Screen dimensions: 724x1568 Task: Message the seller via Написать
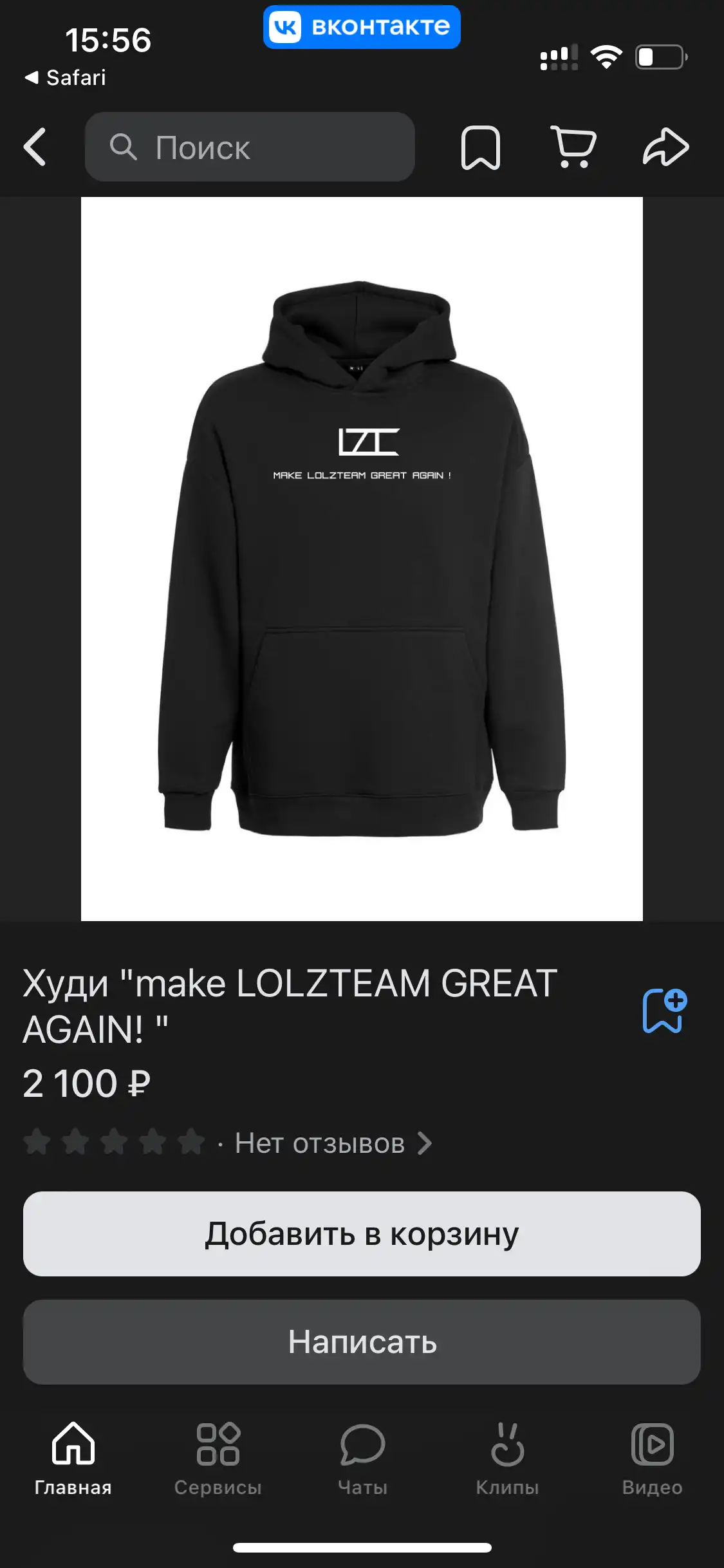362,1342
